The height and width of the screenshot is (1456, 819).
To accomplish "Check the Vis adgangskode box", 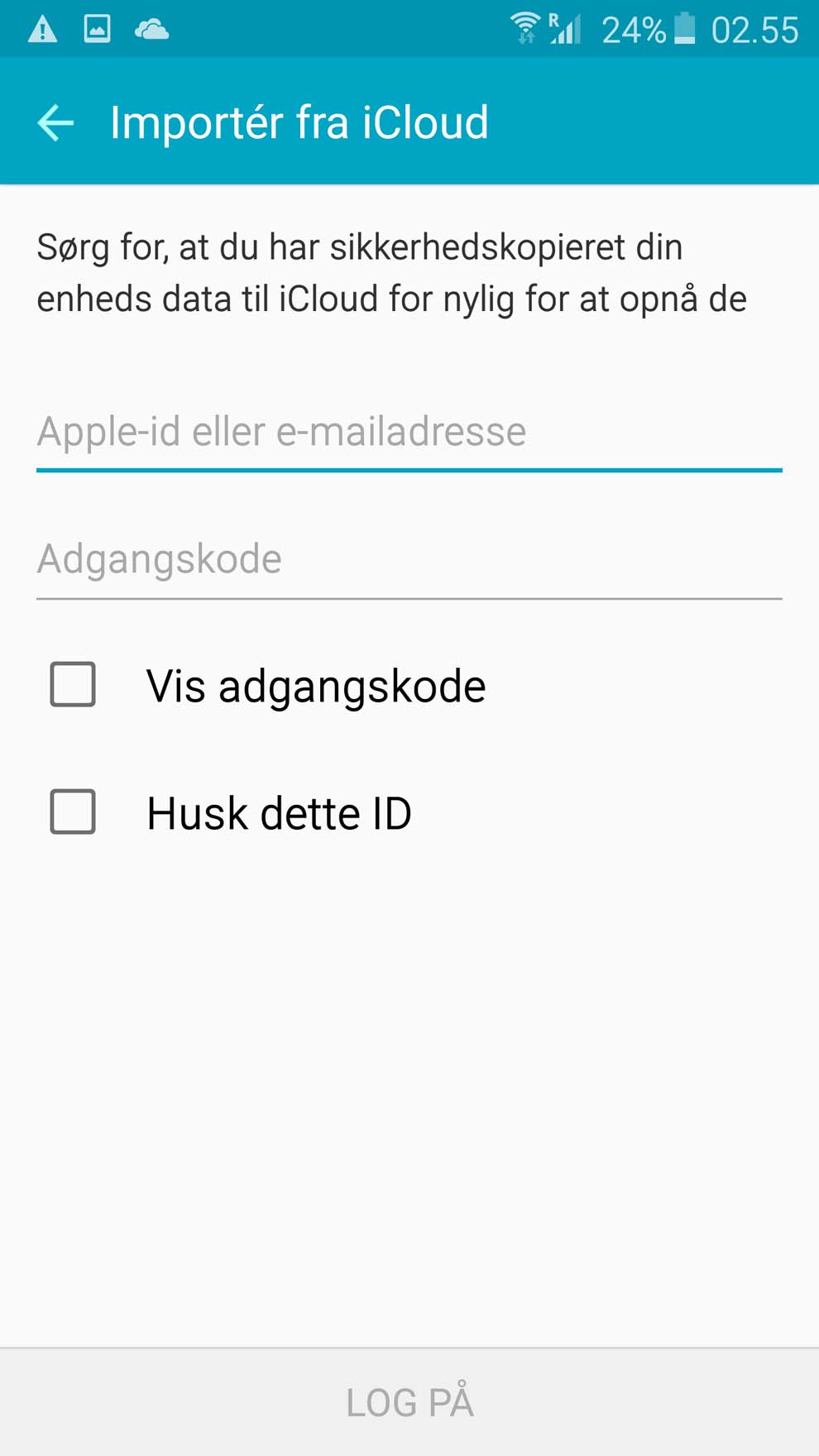I will tap(73, 685).
